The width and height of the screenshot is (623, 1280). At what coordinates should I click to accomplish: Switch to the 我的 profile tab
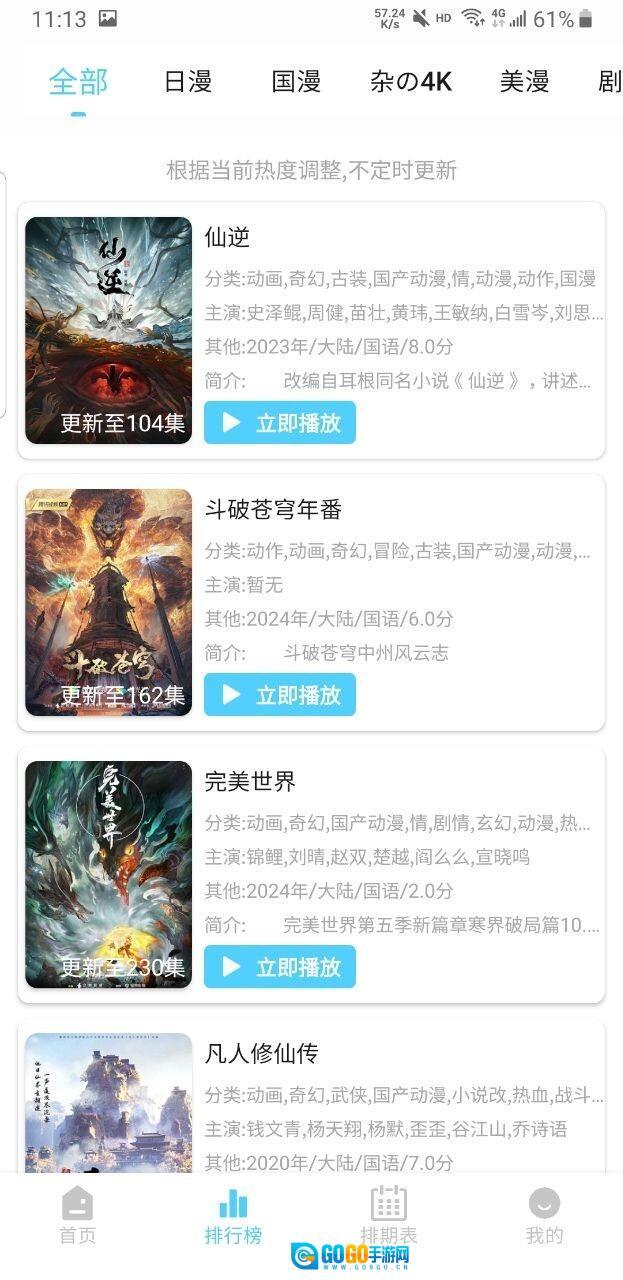(544, 1215)
